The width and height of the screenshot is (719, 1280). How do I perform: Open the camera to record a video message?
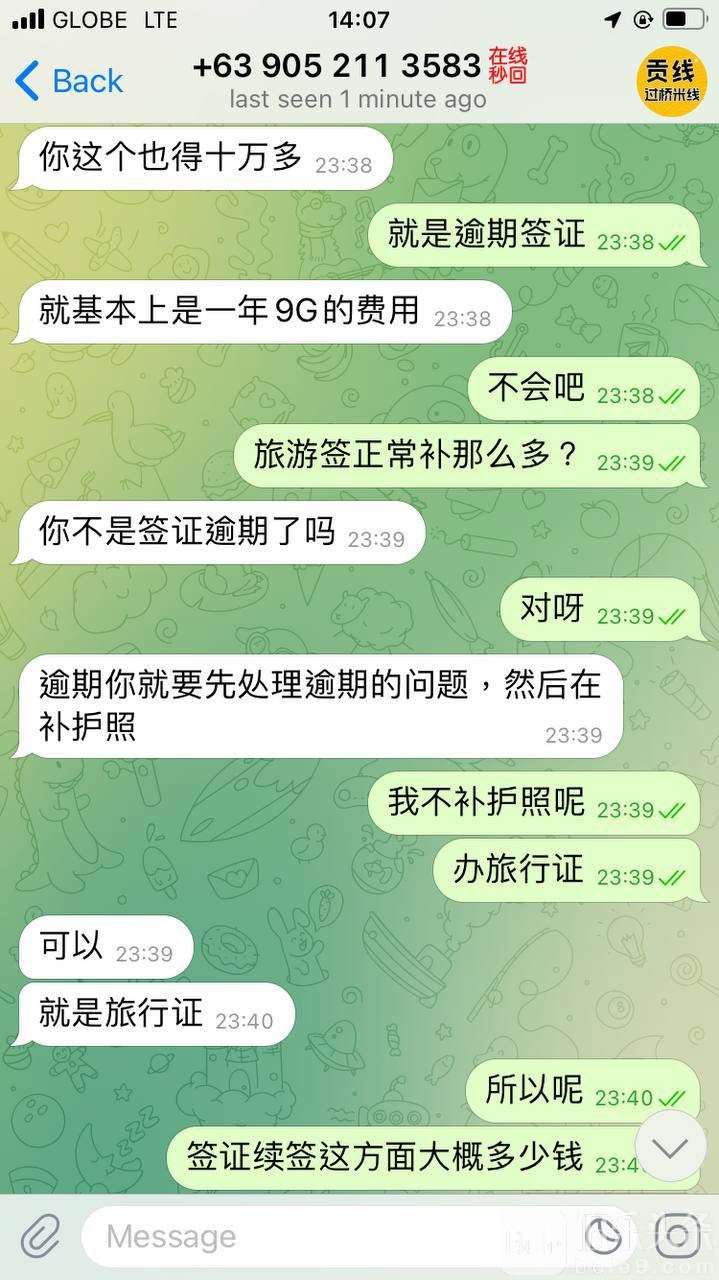pyautogui.click(x=677, y=1237)
